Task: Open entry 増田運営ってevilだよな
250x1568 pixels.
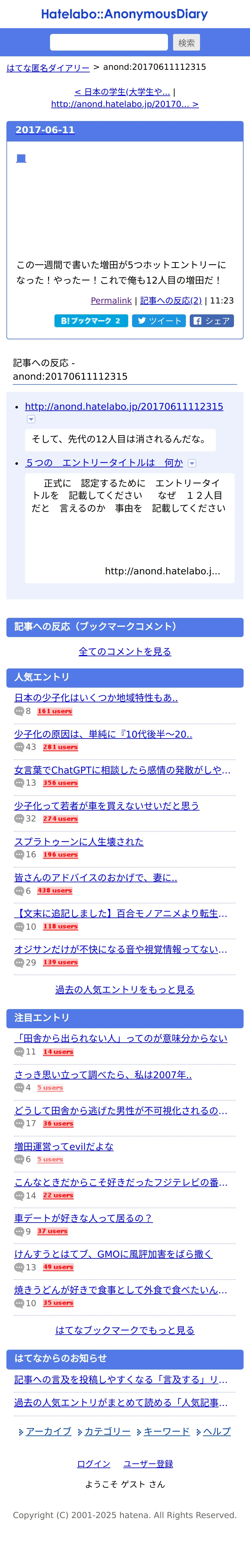Action: [64, 1146]
